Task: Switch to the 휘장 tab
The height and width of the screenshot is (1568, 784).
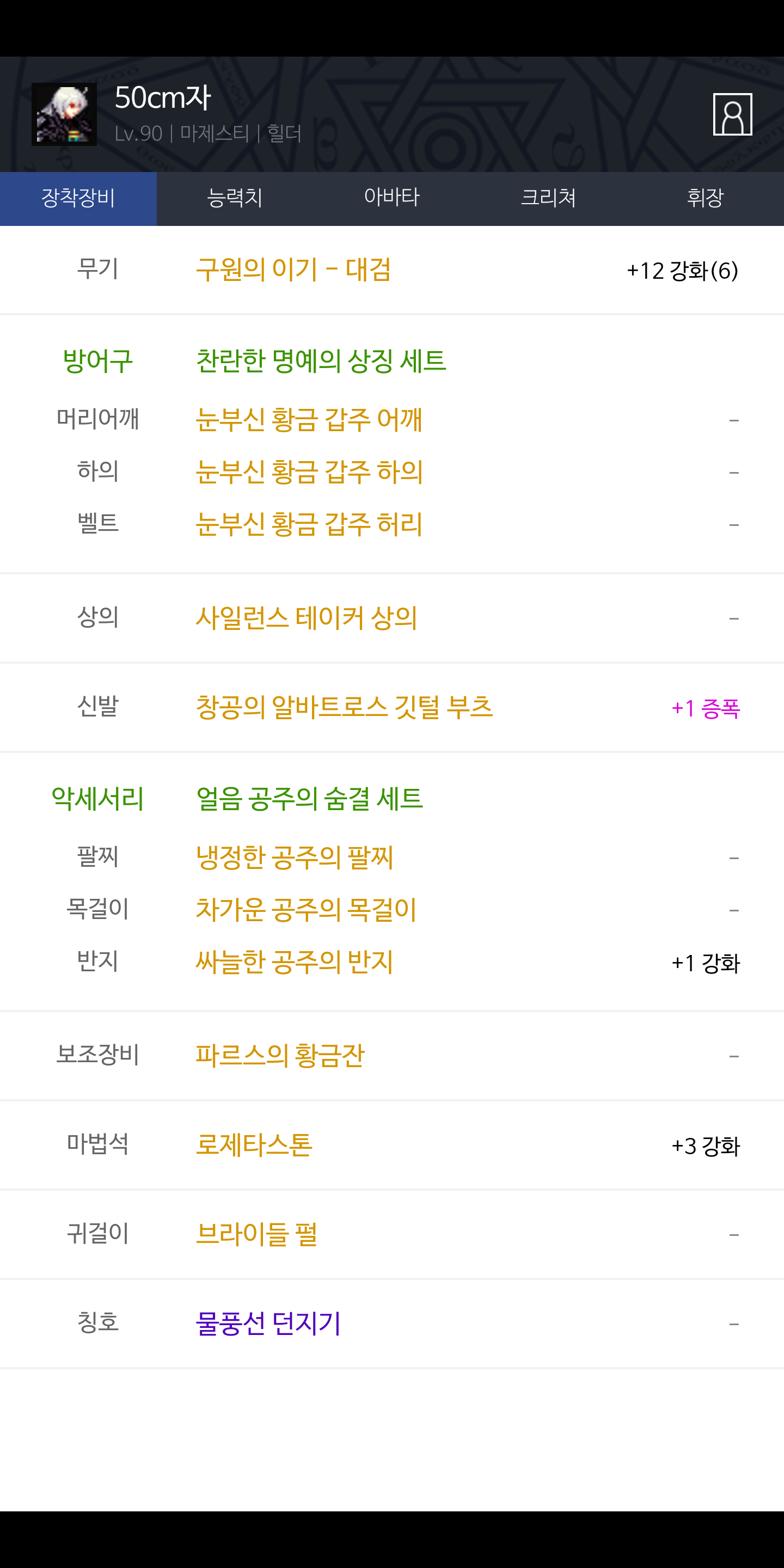Action: click(706, 198)
